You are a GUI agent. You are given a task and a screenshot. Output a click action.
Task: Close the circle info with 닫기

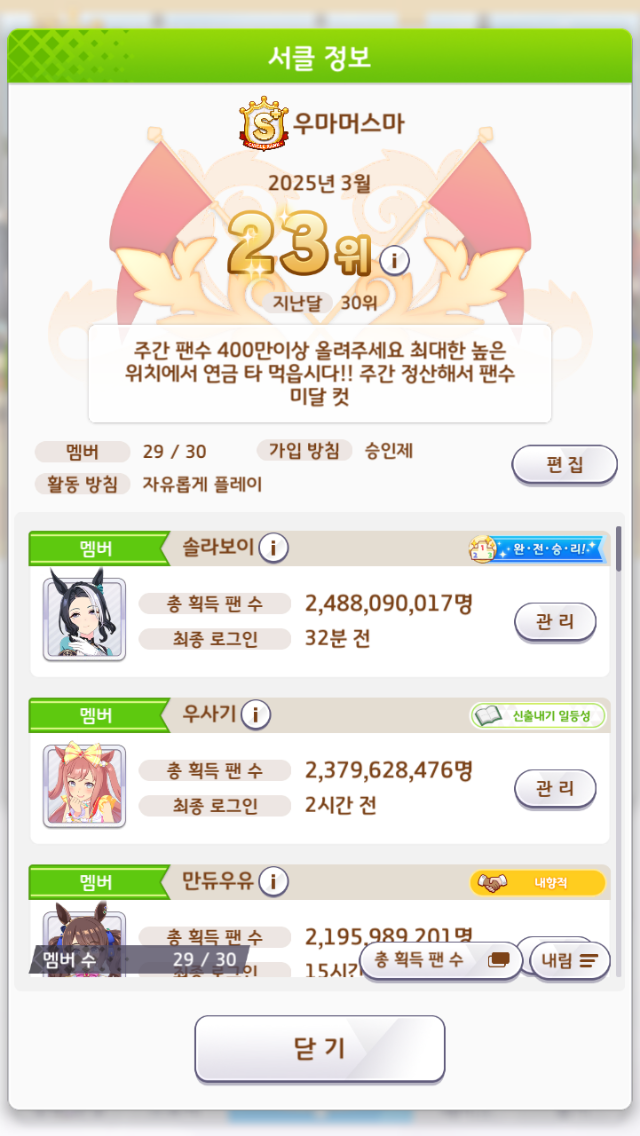tap(320, 1048)
